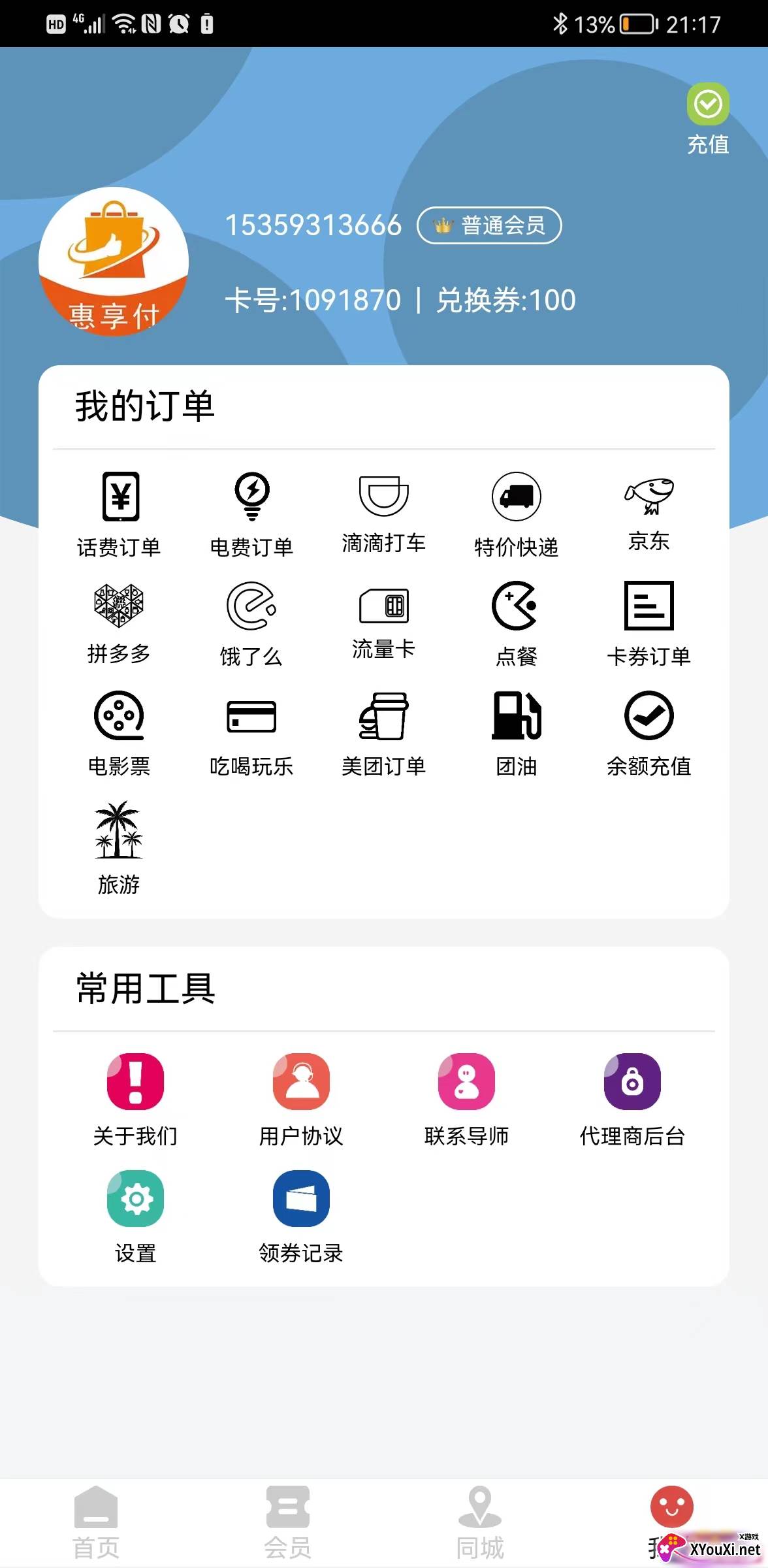
Task: Open 设置 settings
Action: 135,1216
